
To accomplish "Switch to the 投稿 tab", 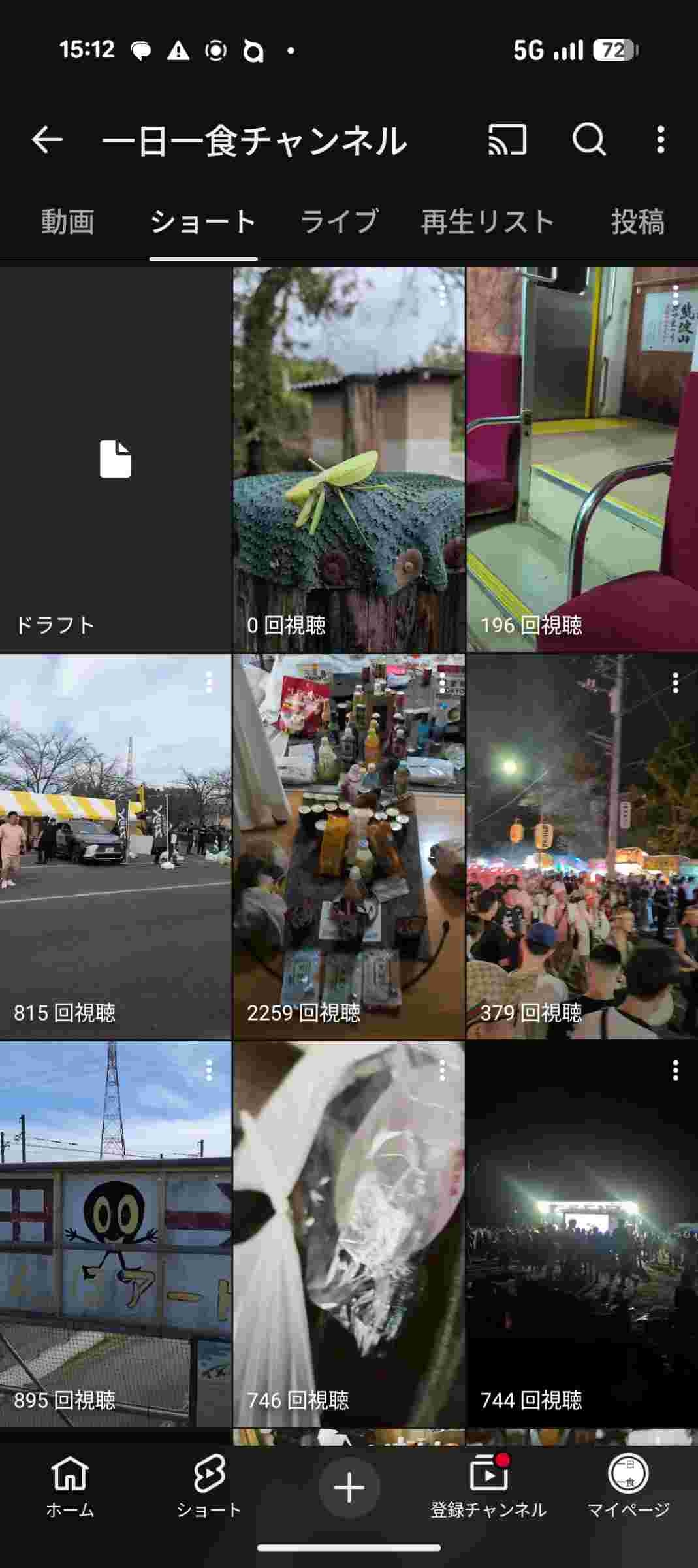I will click(x=637, y=222).
